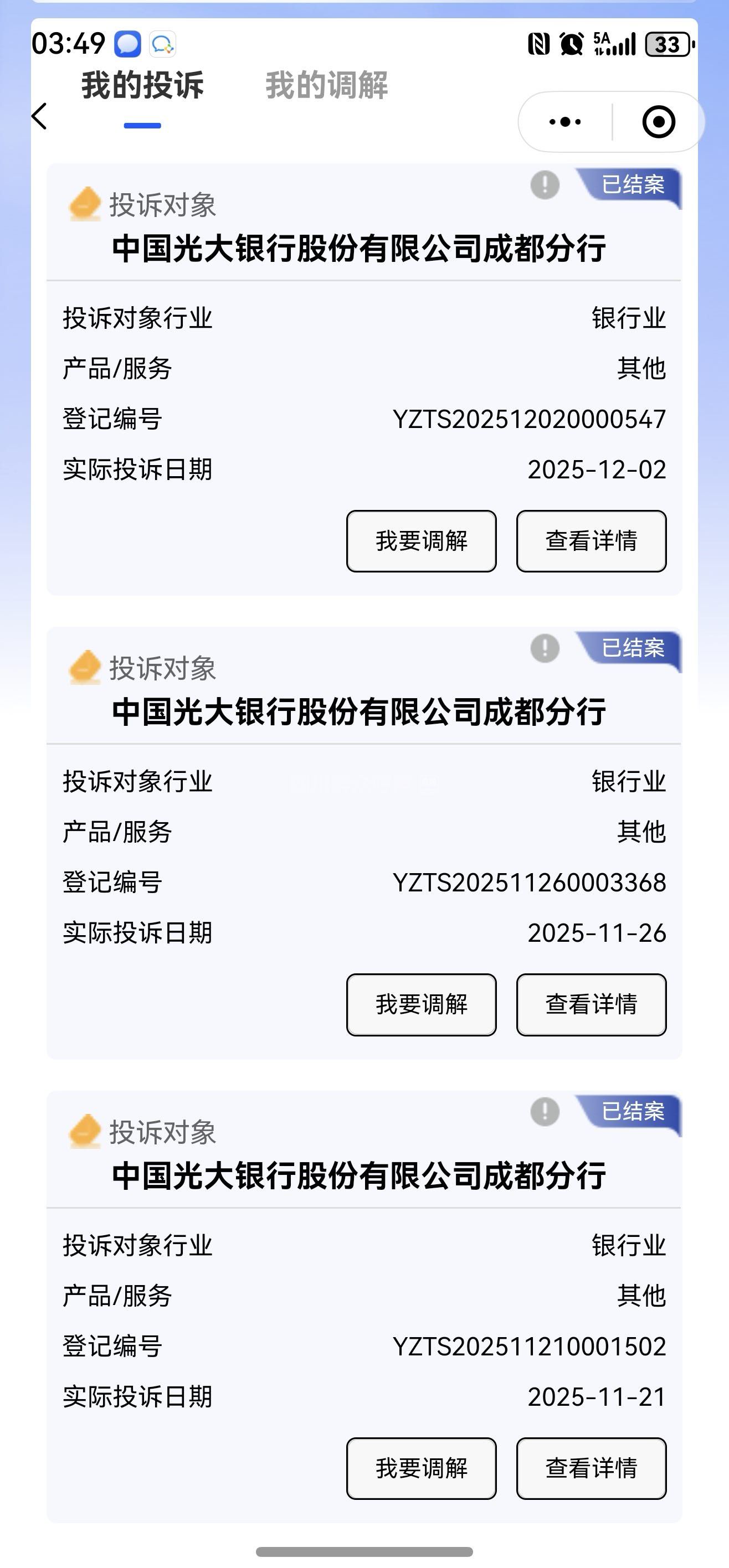
Task: Tap 我要调解 for complaint YZTS202512020000547
Action: click(x=421, y=540)
